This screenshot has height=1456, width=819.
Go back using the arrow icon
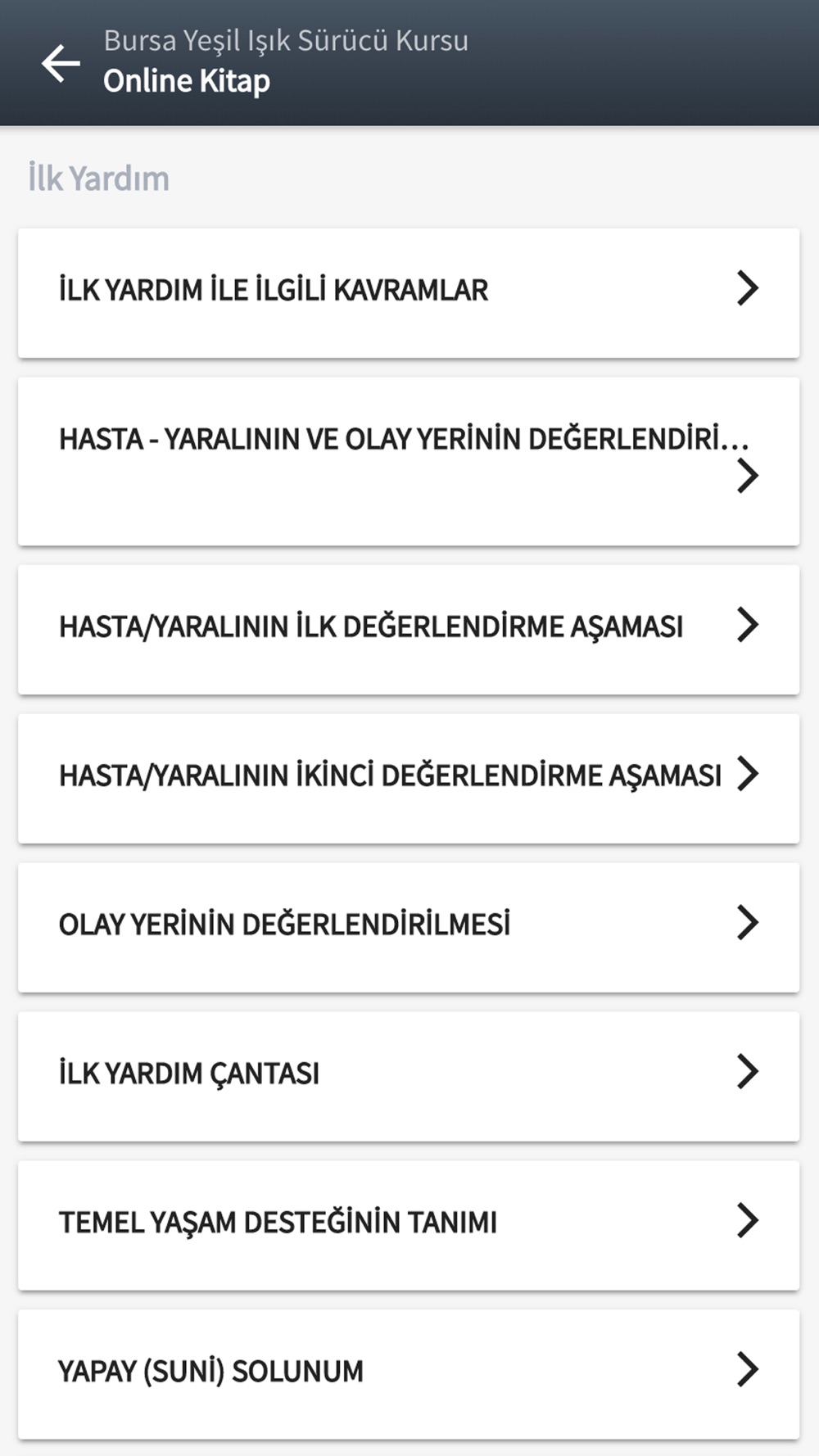[61, 64]
